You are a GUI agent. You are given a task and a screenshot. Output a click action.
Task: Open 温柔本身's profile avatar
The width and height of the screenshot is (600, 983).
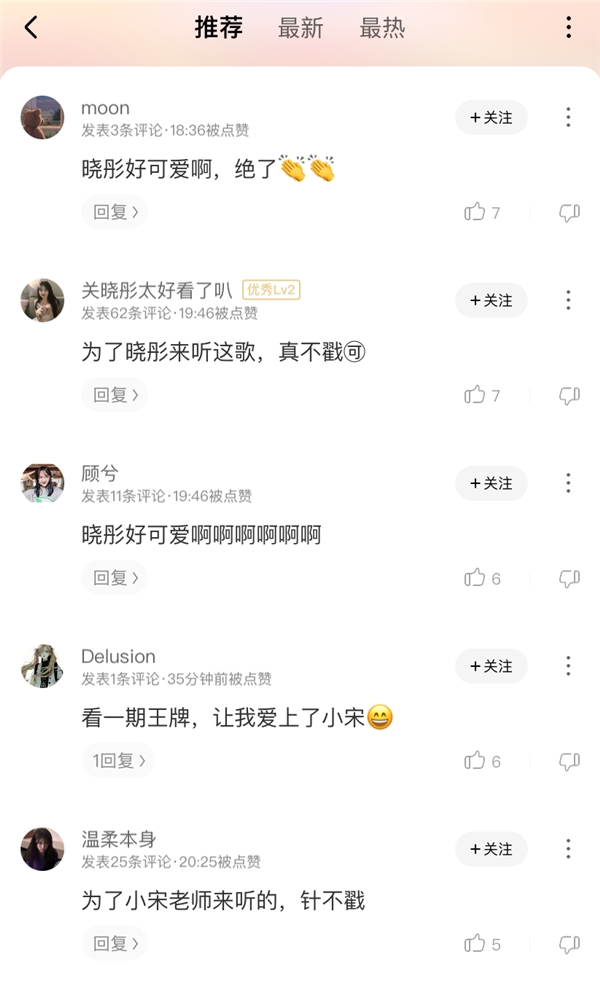(42, 849)
